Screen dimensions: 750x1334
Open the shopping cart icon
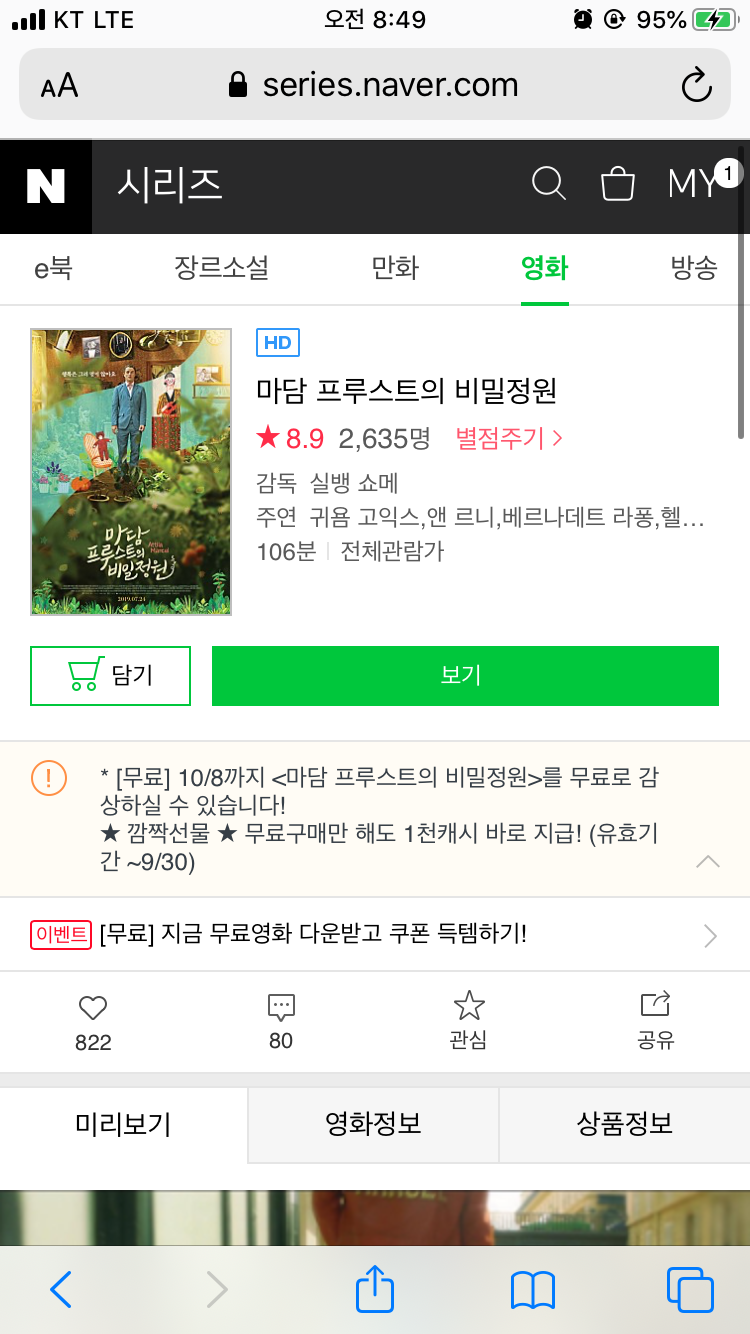[617, 184]
